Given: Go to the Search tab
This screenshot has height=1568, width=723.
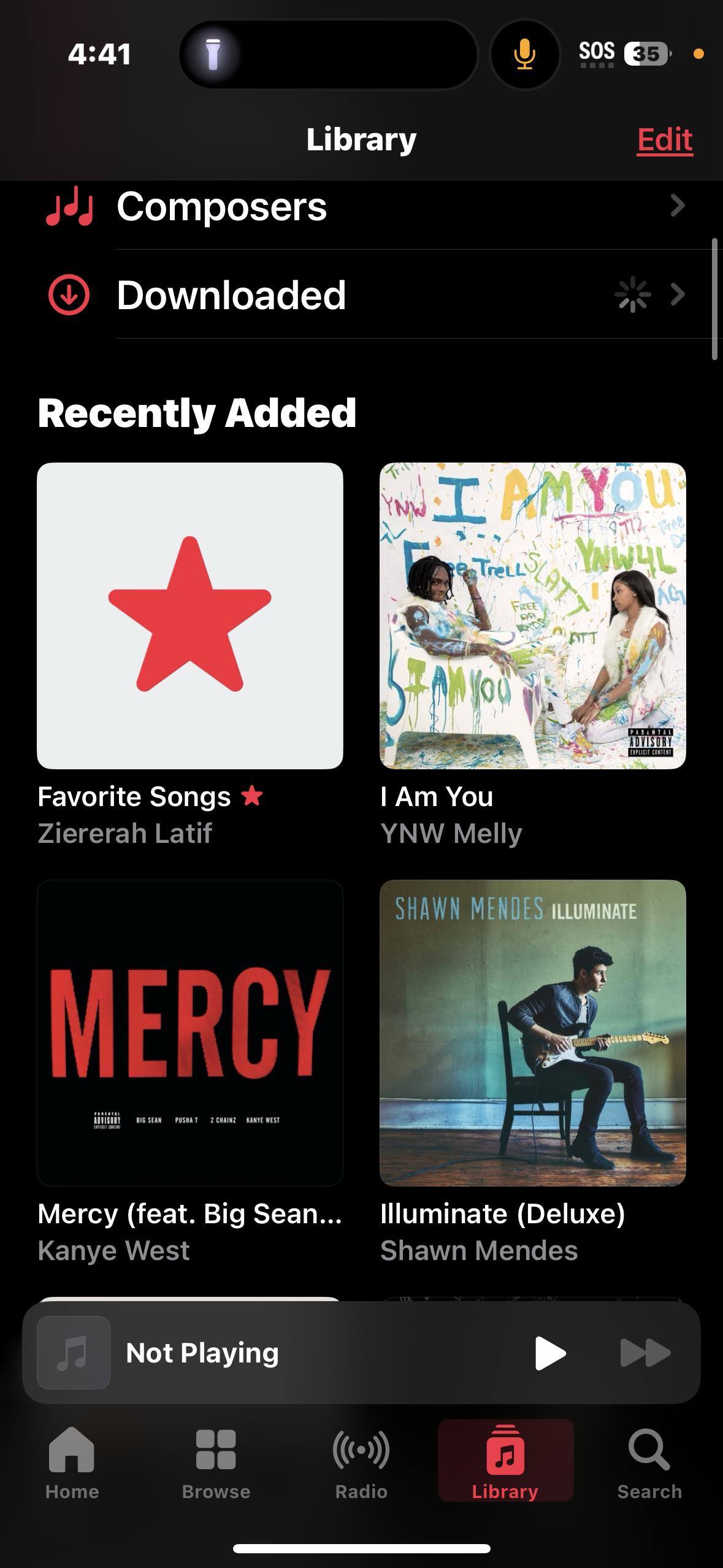Looking at the screenshot, I should coord(649,1463).
